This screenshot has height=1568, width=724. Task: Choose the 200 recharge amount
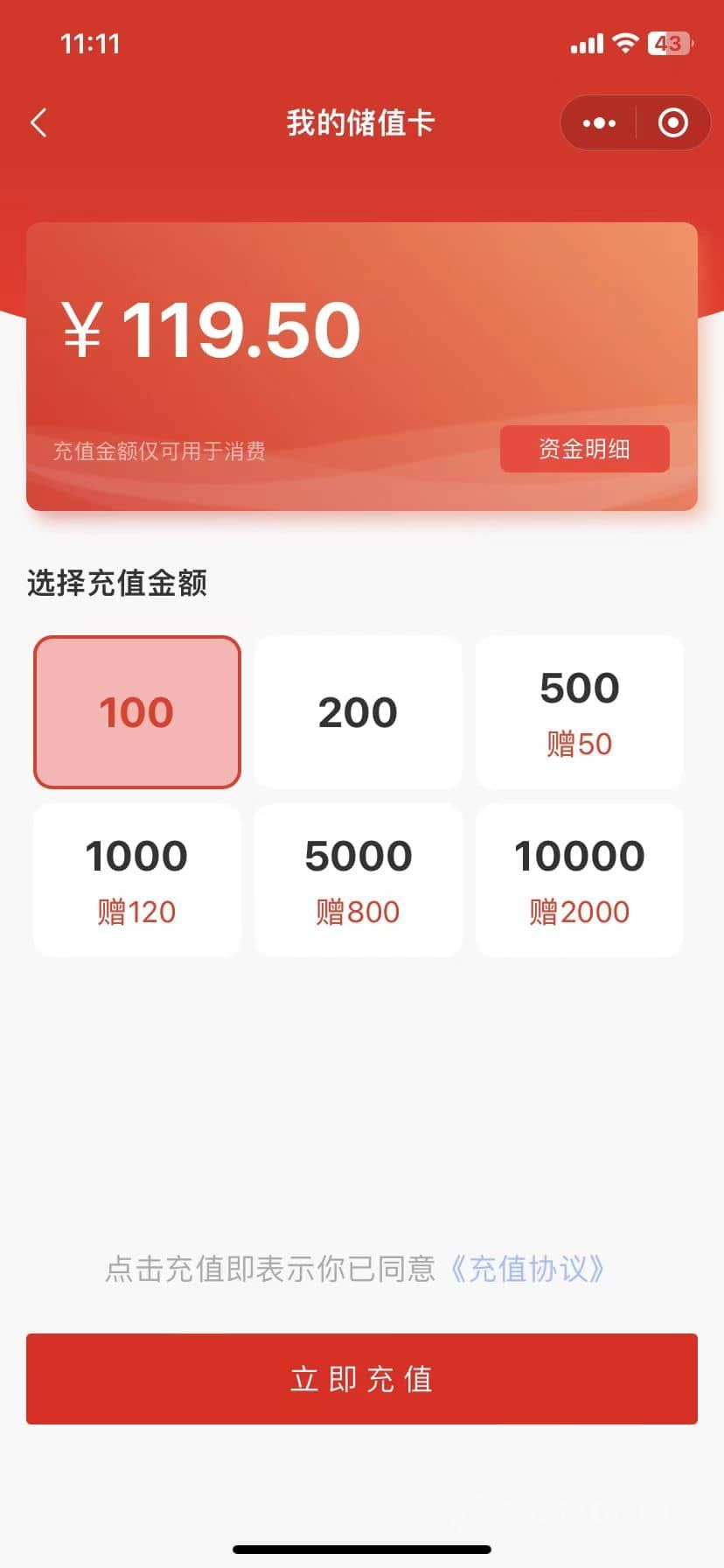(x=358, y=711)
